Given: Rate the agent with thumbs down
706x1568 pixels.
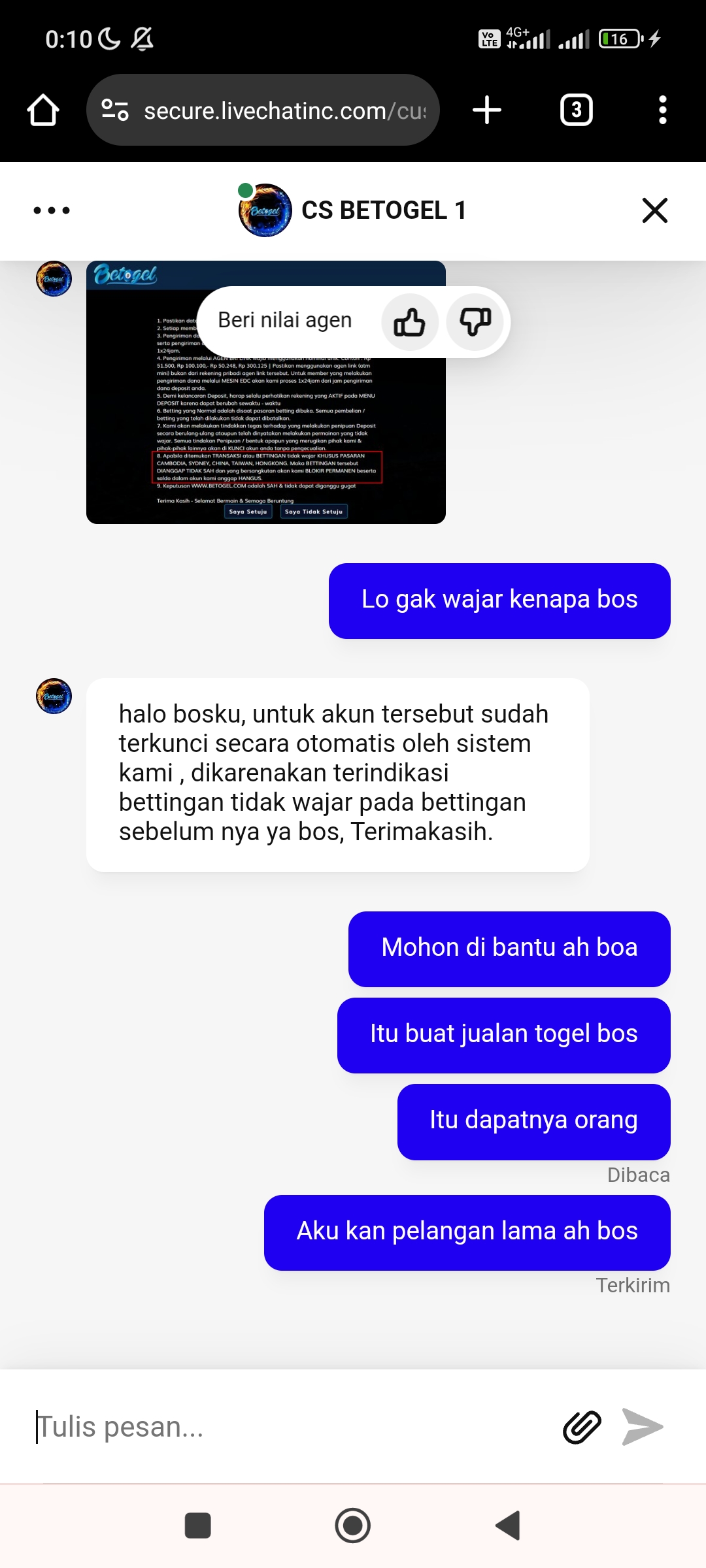Looking at the screenshot, I should (x=475, y=322).
